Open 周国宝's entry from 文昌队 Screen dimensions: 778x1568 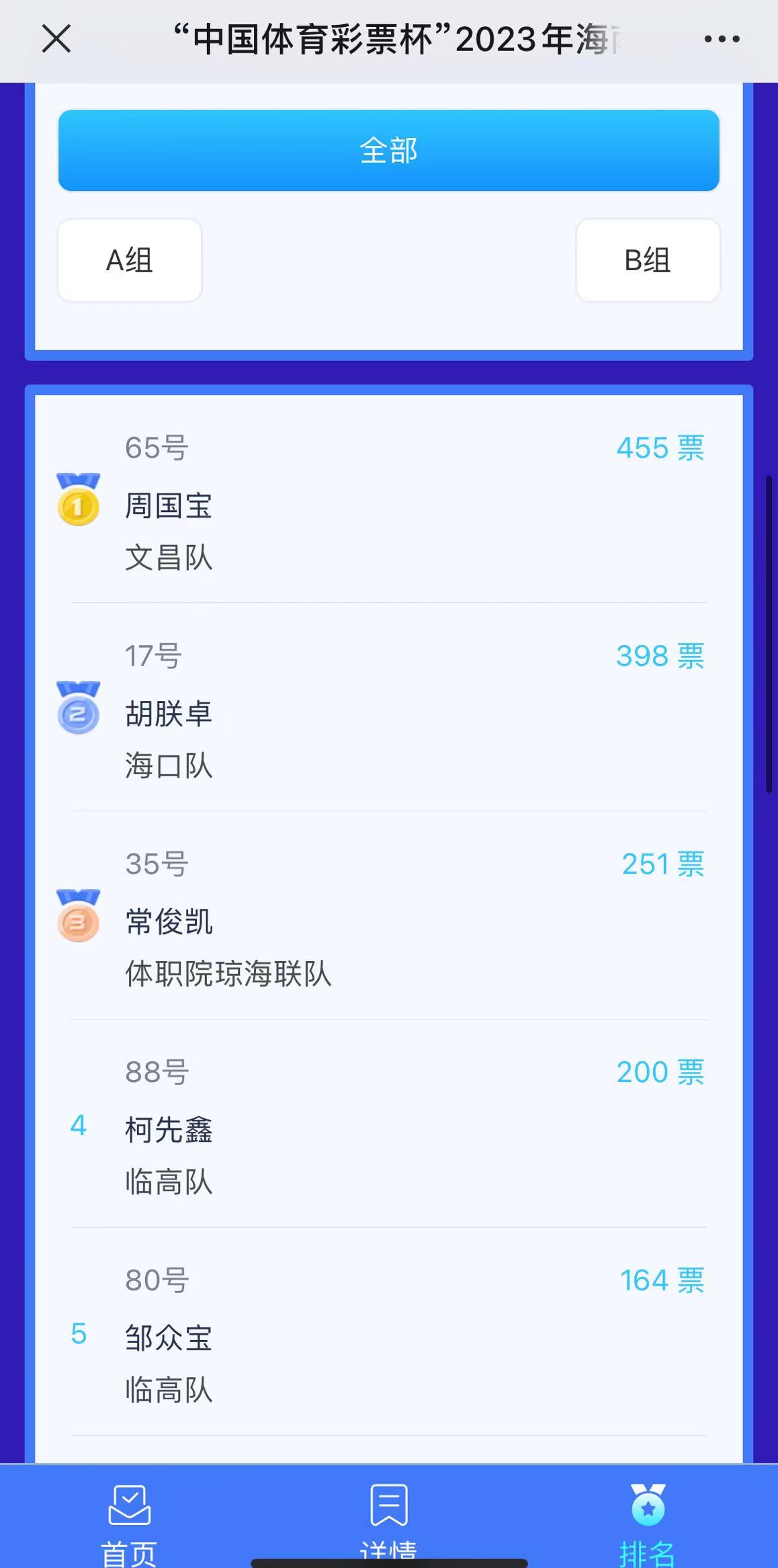389,501
